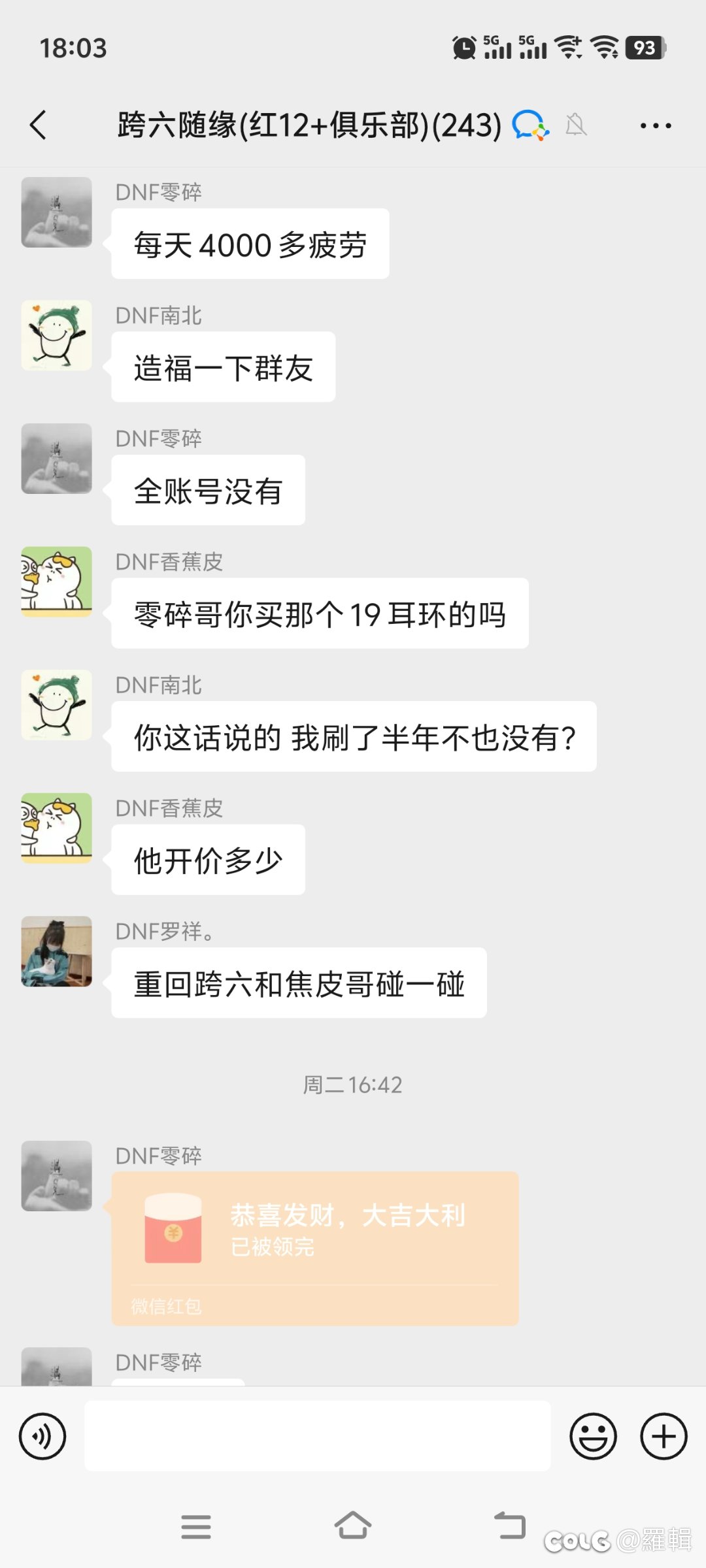Tap the system back button

click(510, 1526)
